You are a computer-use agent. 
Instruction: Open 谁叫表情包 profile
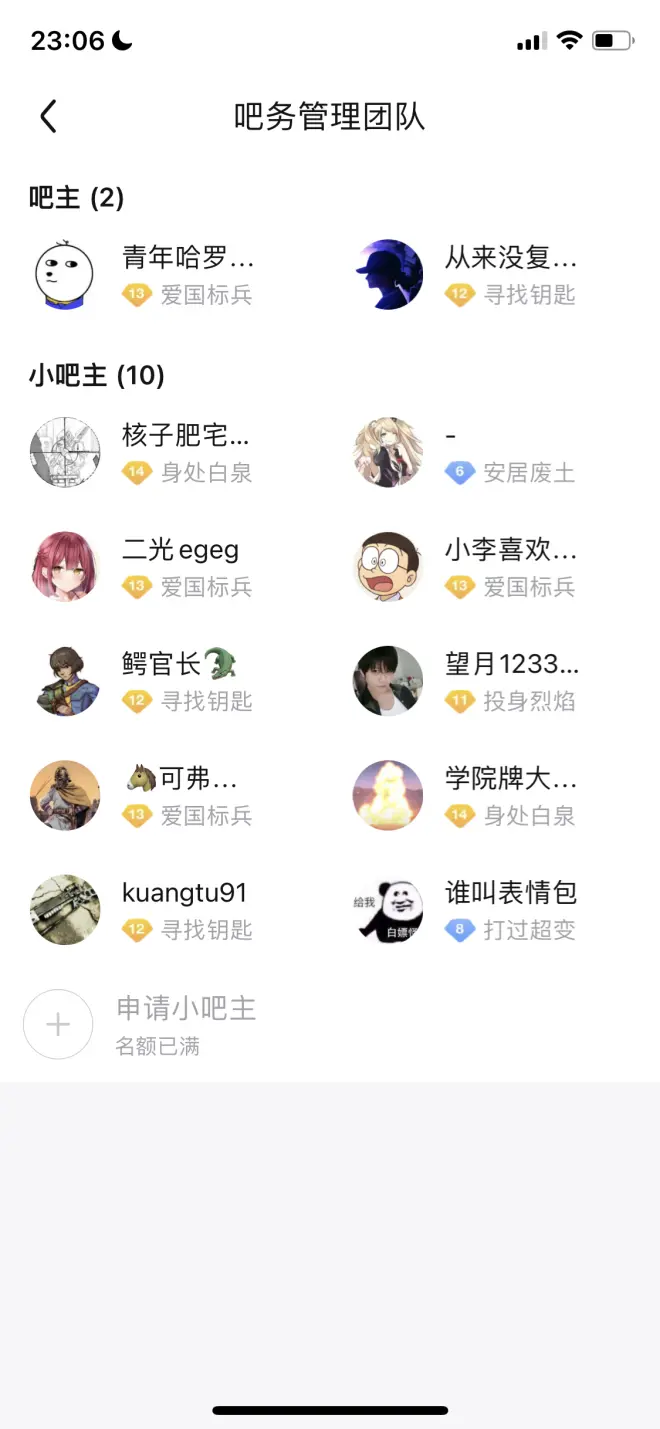coord(389,909)
